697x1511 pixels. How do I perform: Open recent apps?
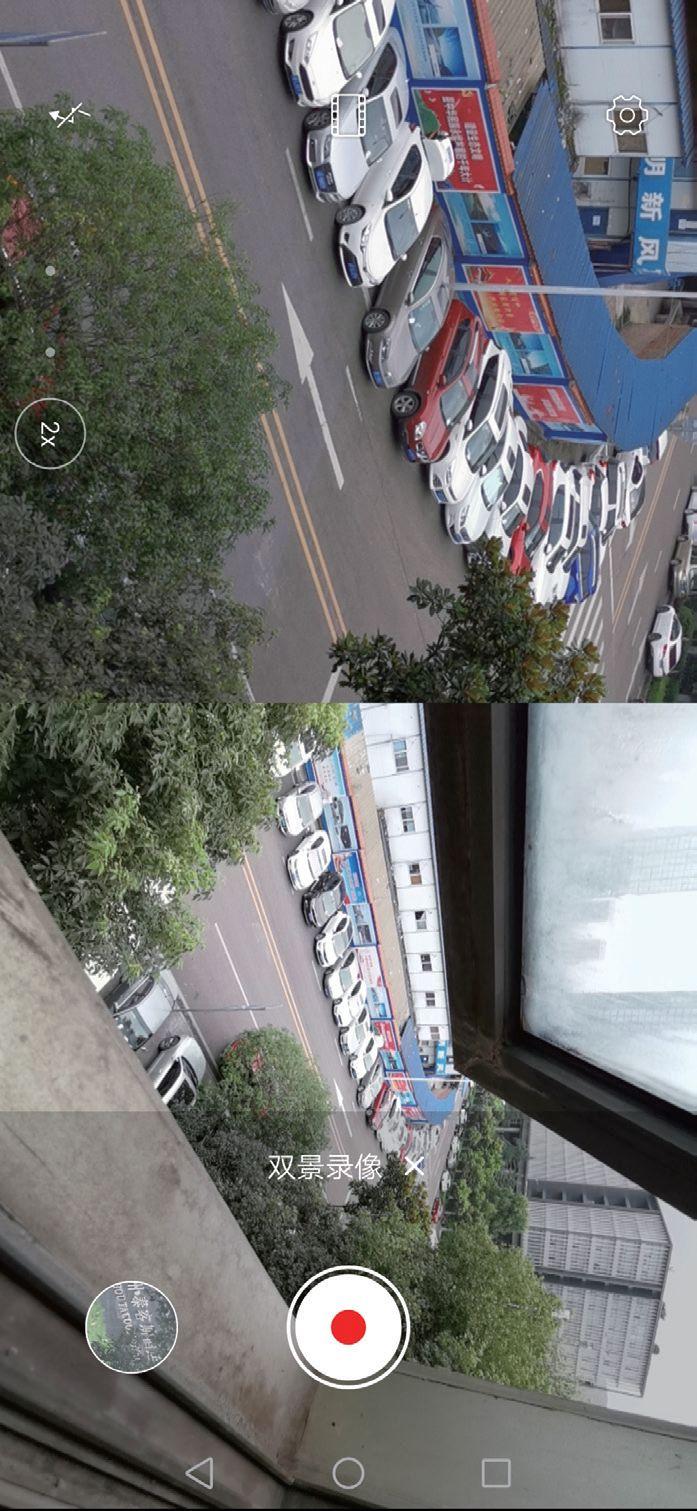pos(496,1472)
